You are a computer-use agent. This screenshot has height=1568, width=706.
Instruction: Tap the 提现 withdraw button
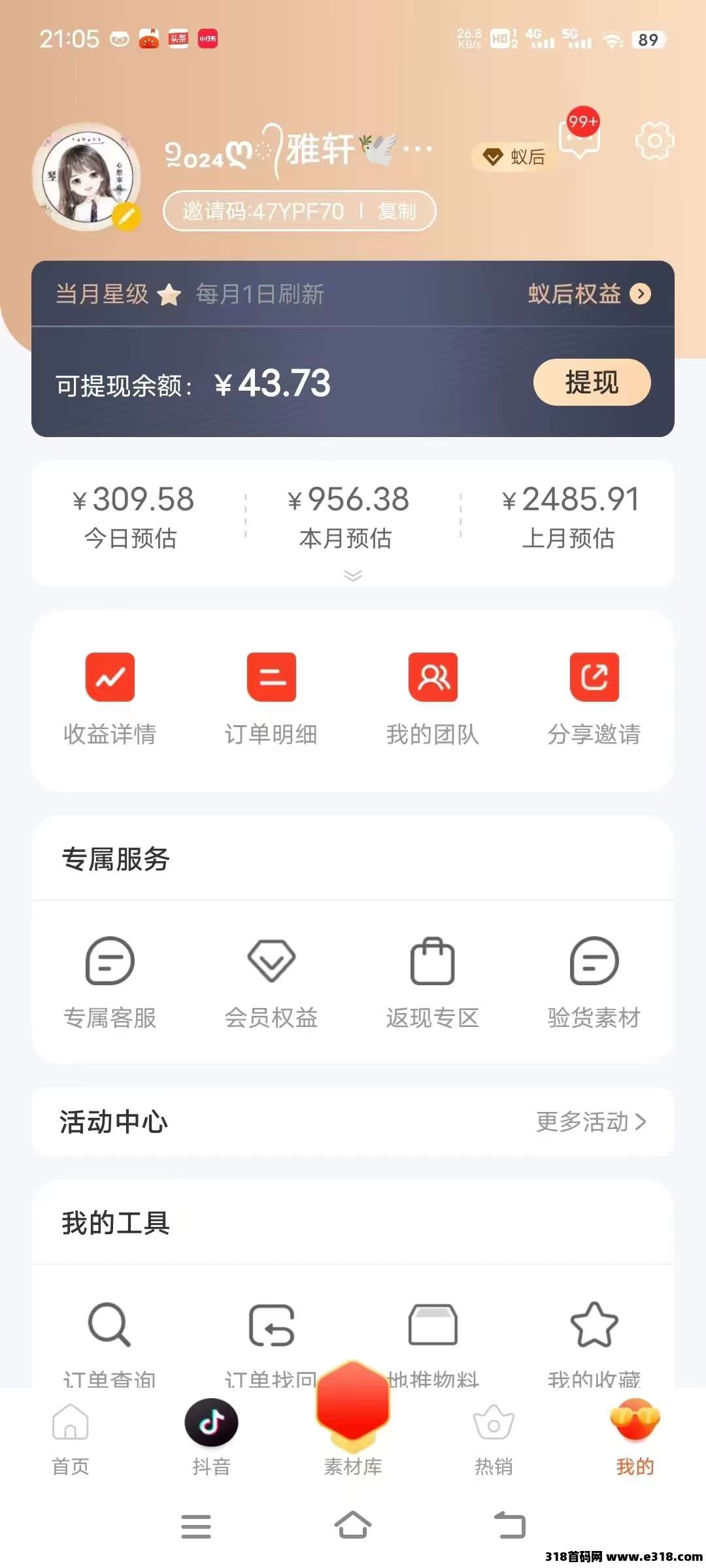(x=591, y=384)
